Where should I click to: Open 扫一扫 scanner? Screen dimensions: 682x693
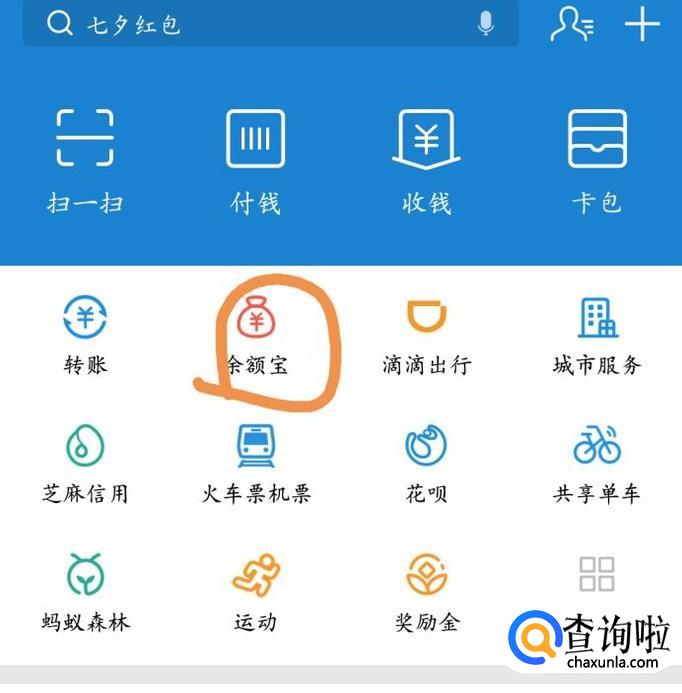click(85, 158)
